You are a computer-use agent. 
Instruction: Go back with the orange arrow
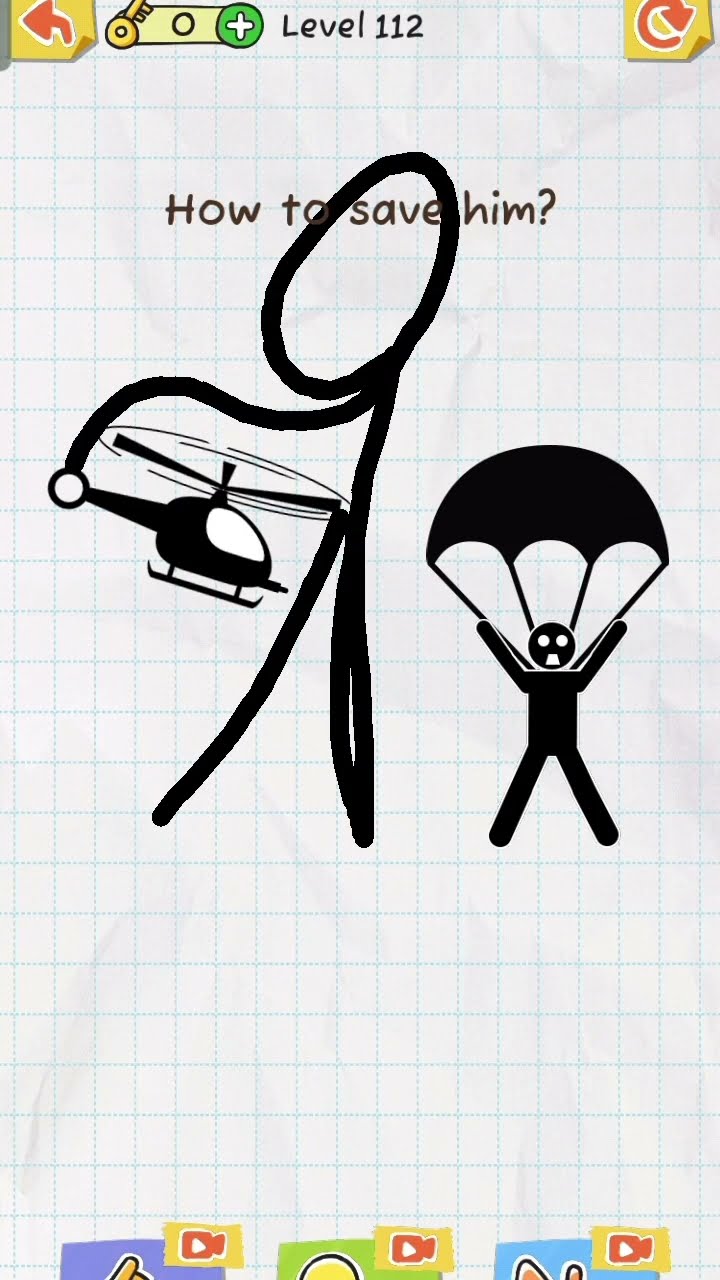48,26
